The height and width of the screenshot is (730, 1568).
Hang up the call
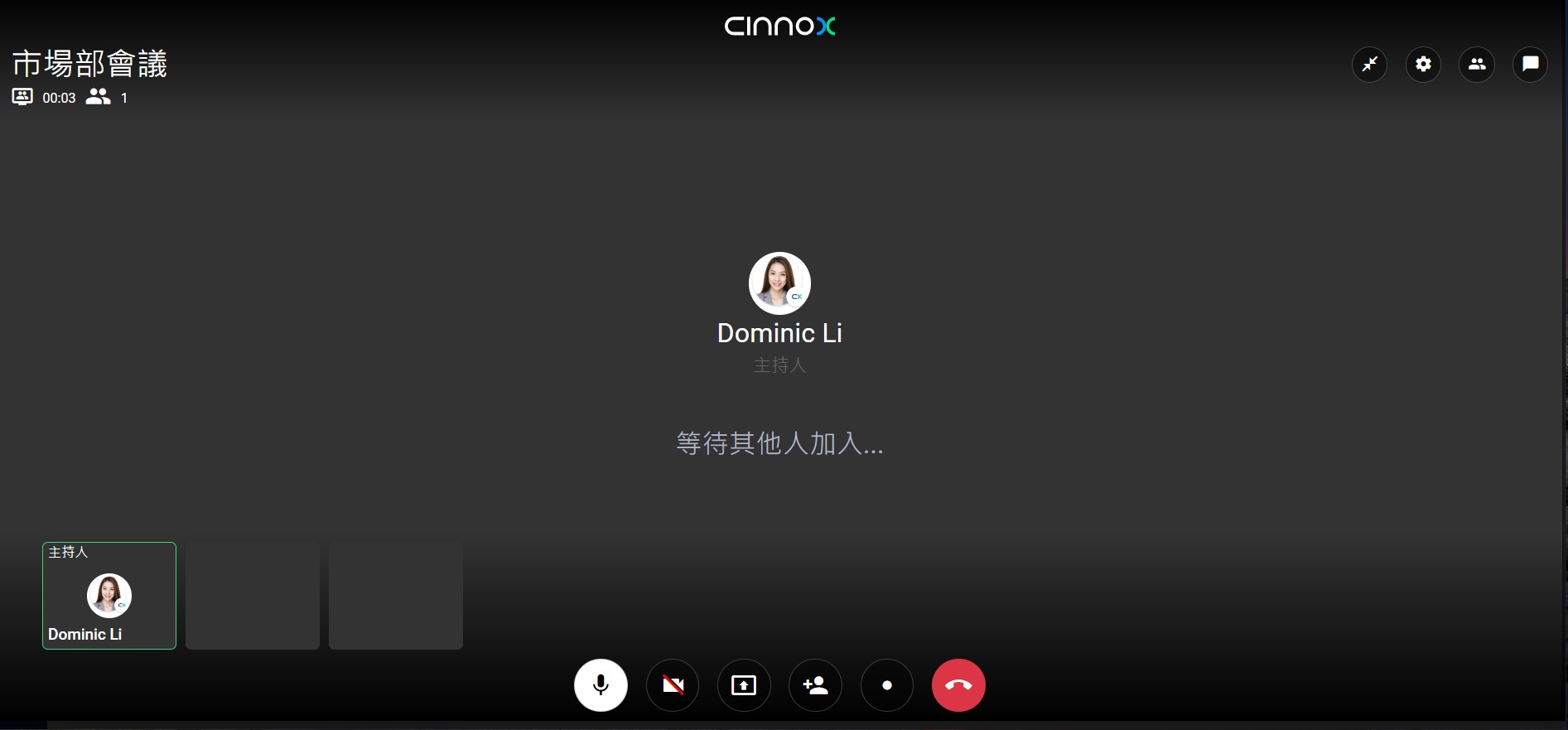pyautogui.click(x=958, y=685)
